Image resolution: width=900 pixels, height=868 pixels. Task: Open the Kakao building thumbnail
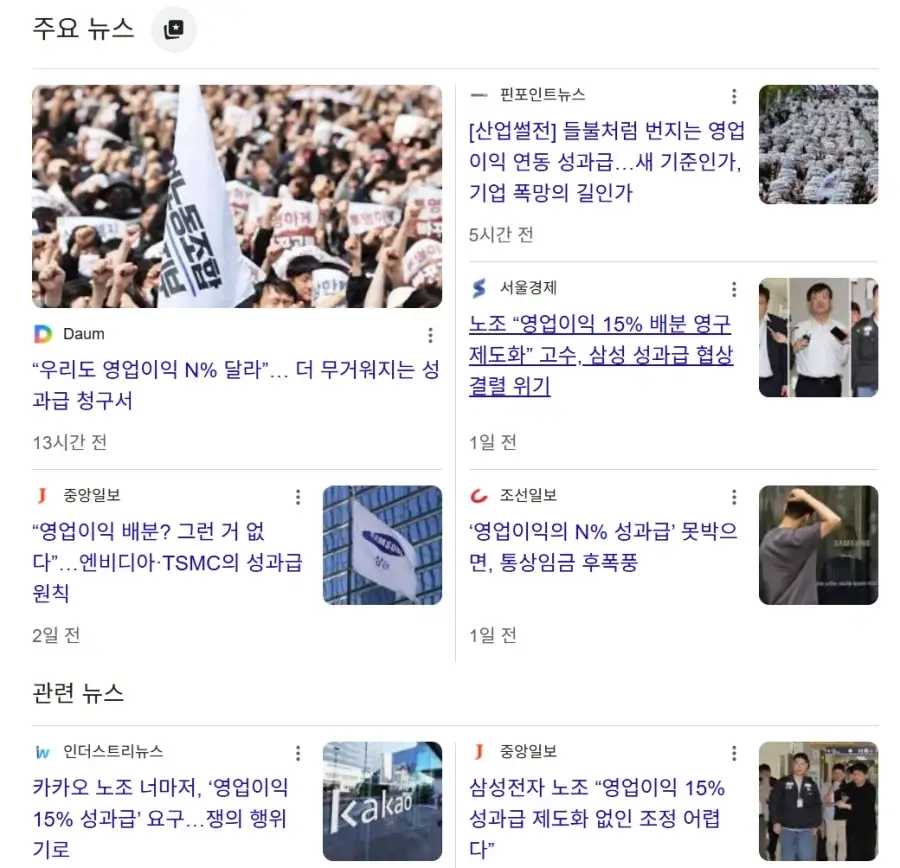[x=382, y=801]
